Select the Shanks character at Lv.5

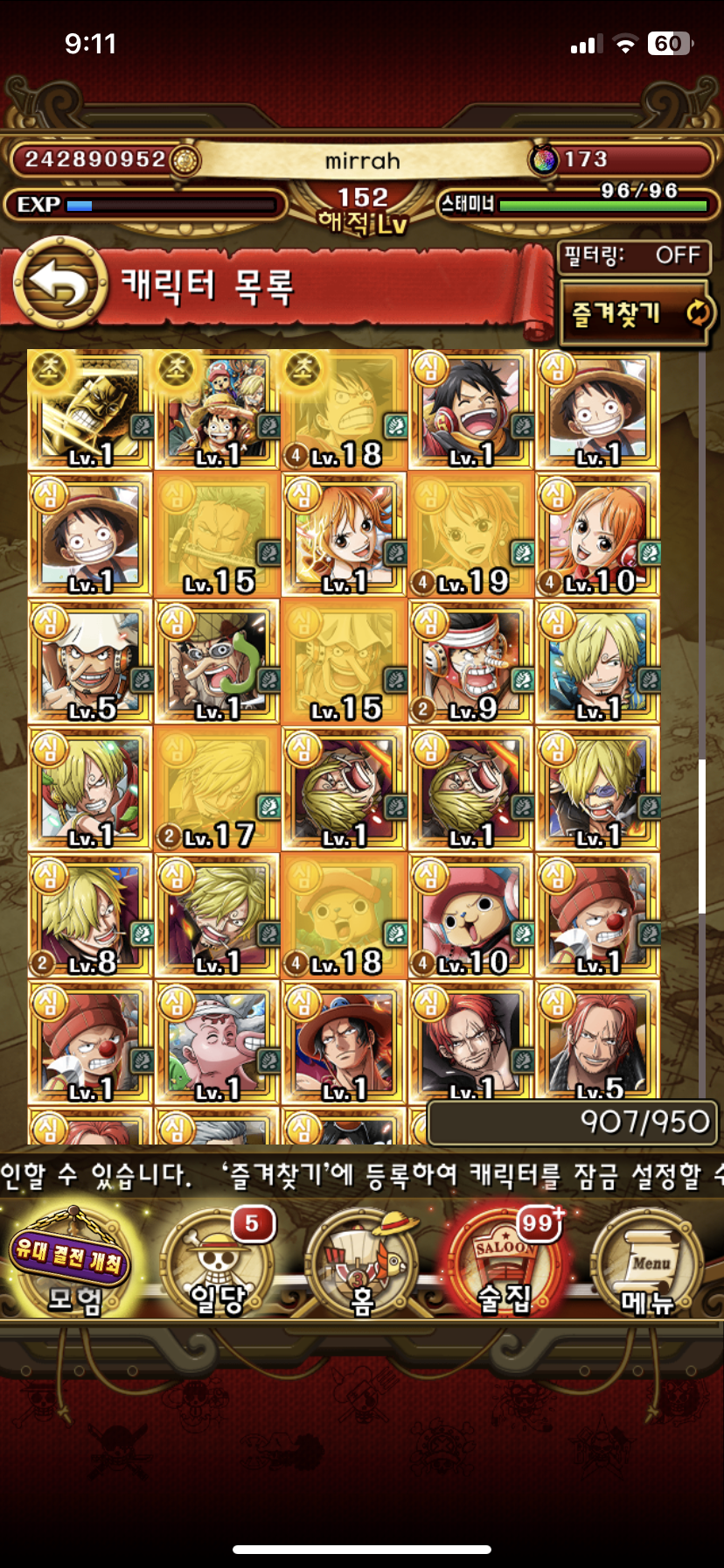597,1041
